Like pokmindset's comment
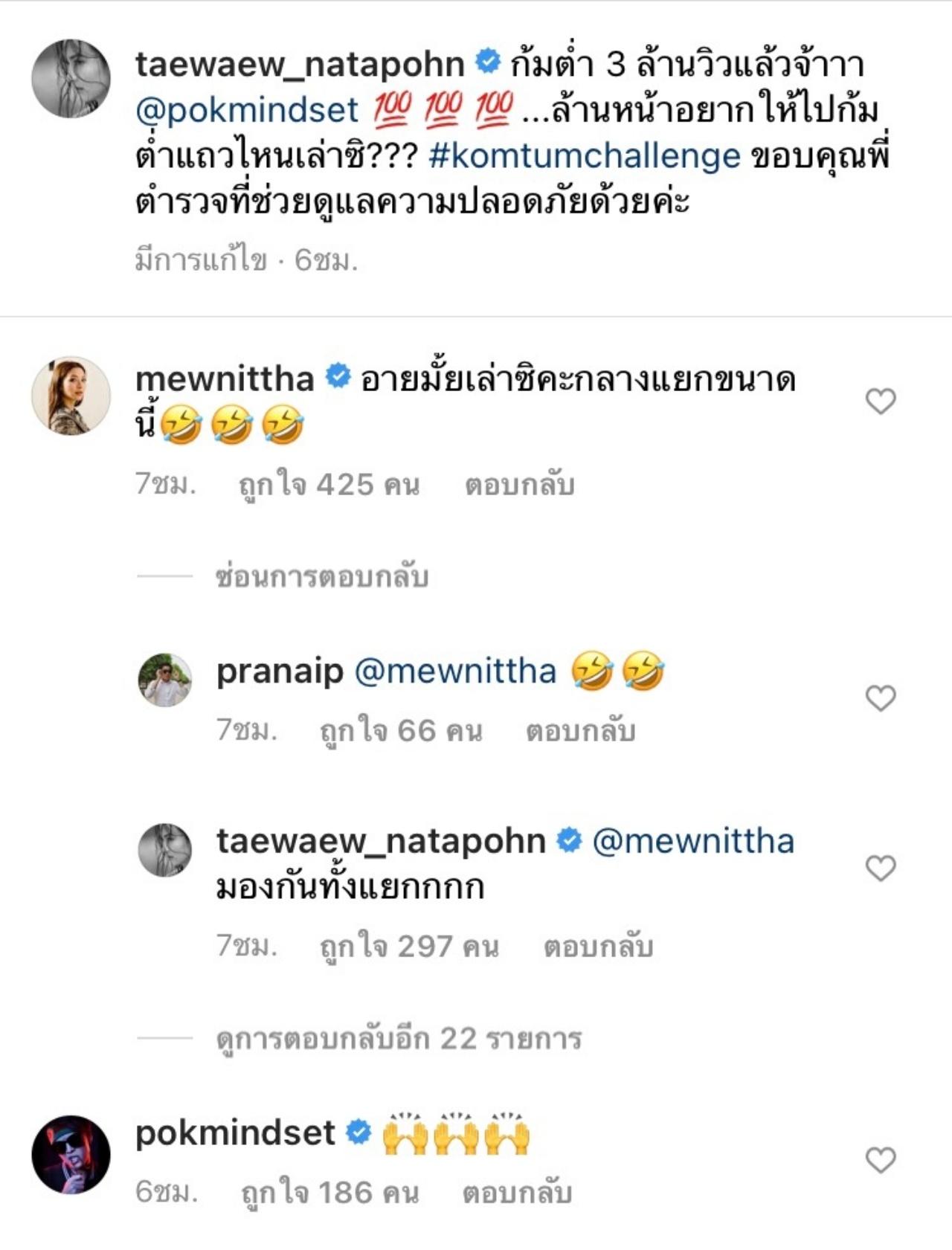 pyautogui.click(x=881, y=1160)
